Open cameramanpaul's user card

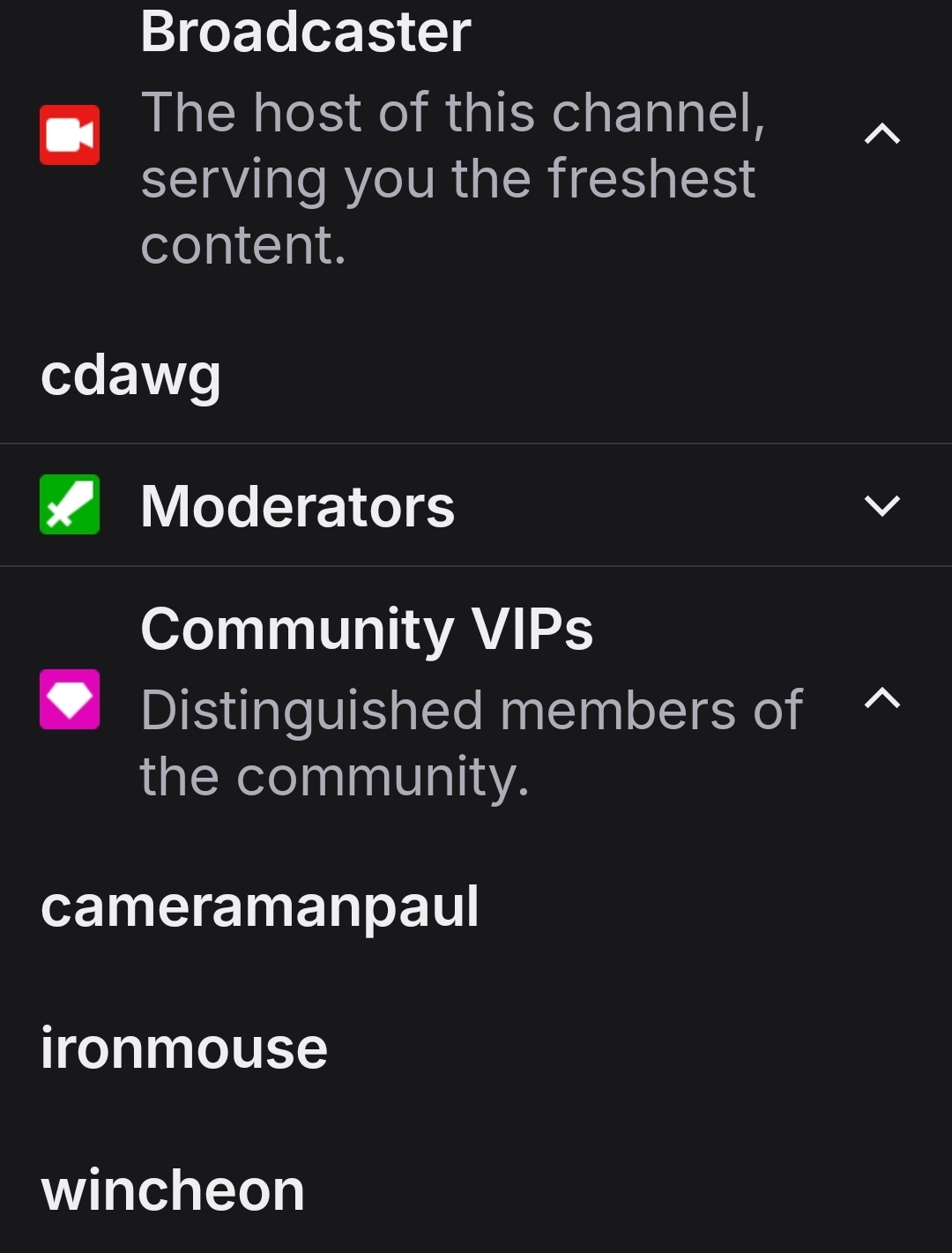click(260, 906)
